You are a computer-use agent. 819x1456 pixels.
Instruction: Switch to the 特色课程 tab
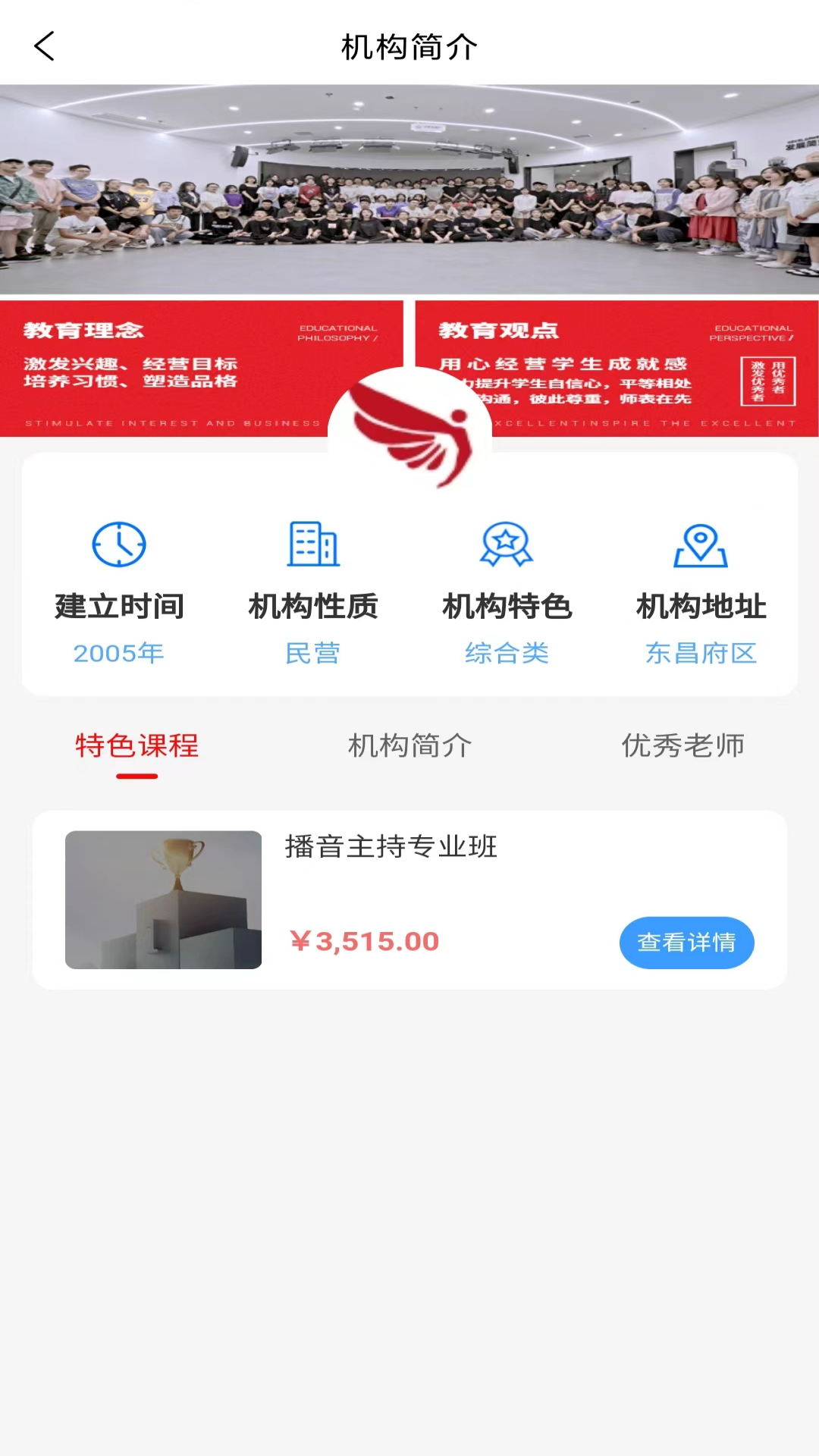137,746
